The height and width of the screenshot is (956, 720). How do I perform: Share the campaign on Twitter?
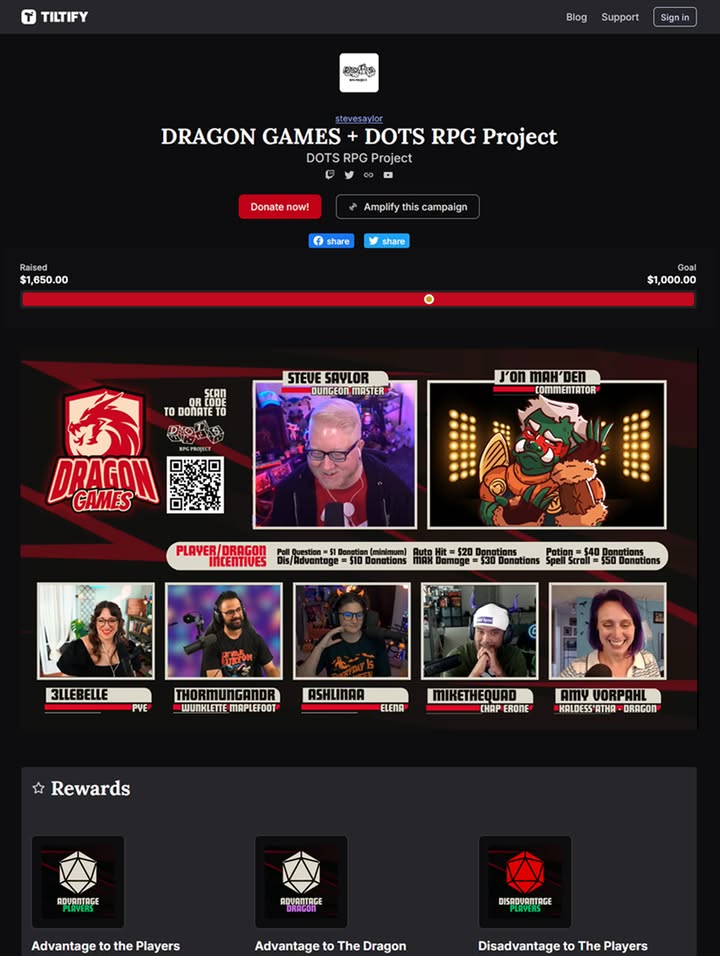coord(386,241)
